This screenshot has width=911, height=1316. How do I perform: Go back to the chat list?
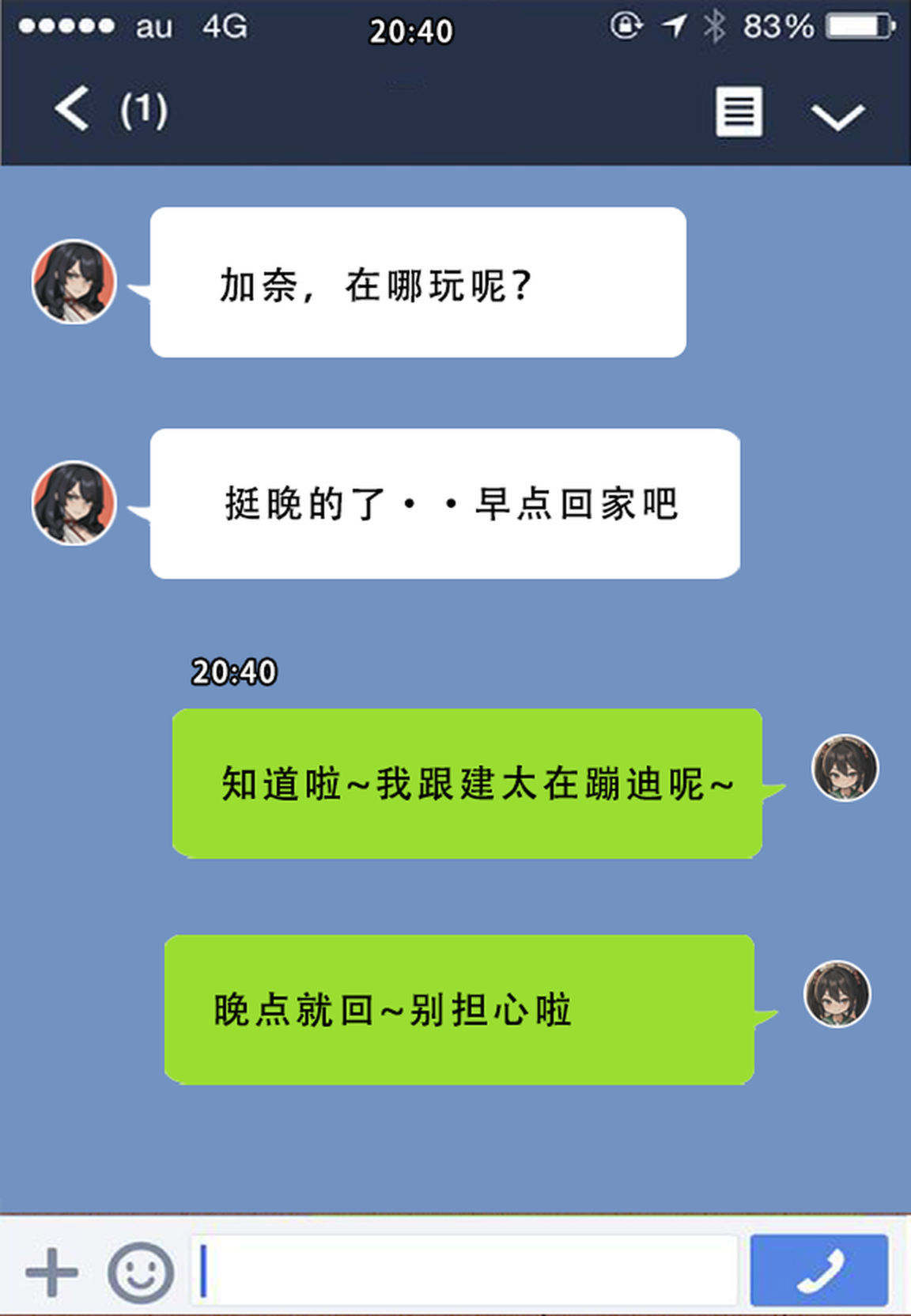click(72, 109)
